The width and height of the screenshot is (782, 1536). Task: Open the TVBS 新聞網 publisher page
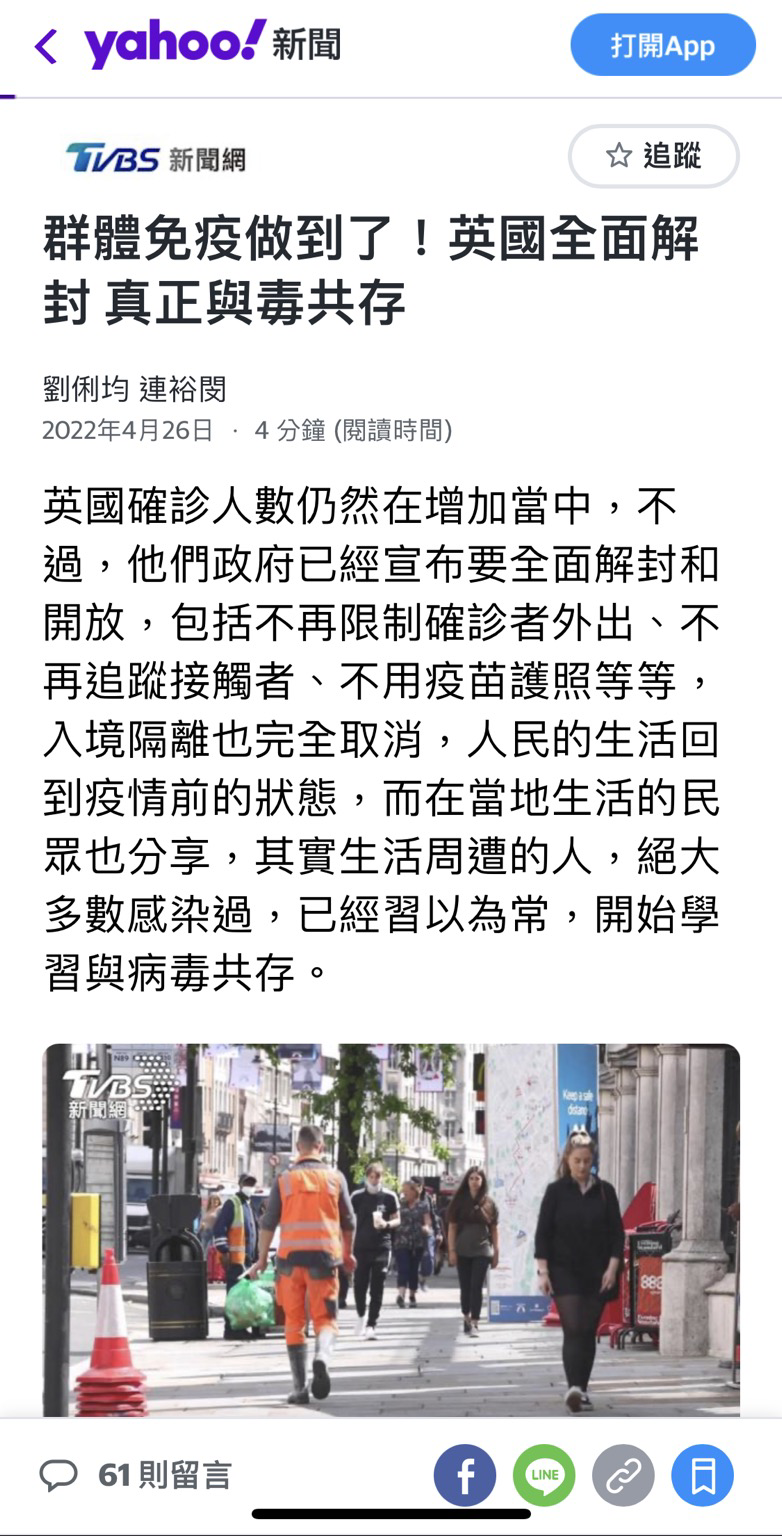[x=156, y=158]
